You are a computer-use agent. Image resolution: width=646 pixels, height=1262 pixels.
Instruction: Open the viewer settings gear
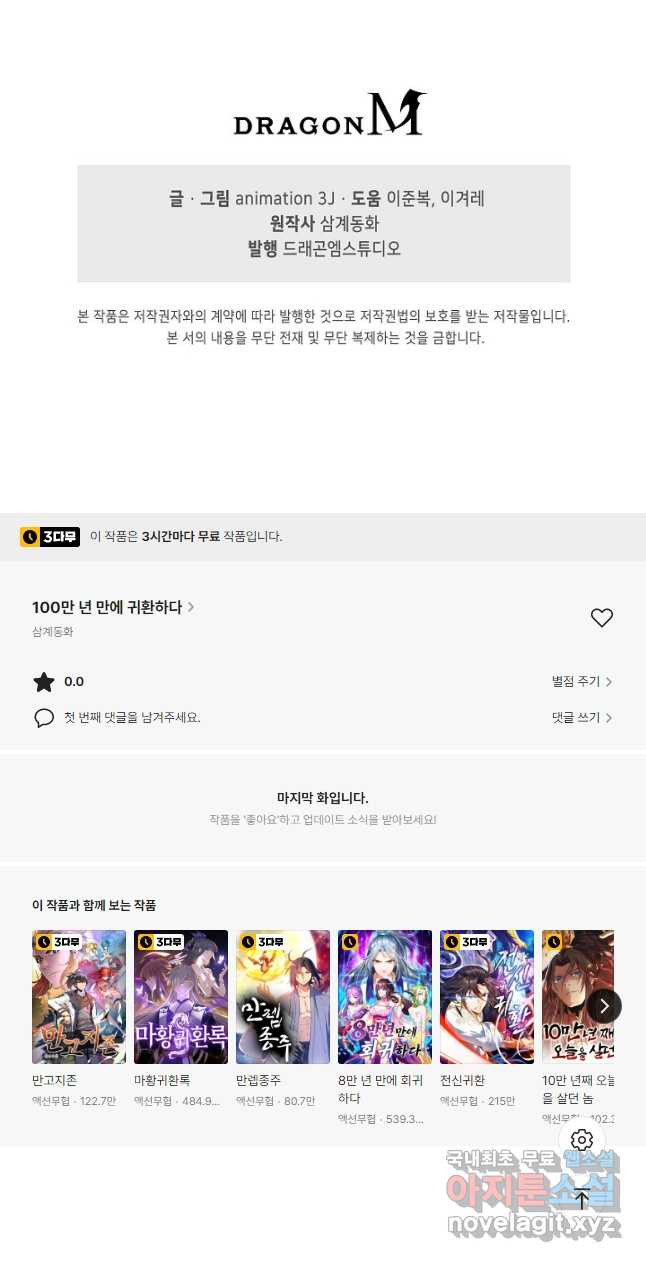(x=582, y=1140)
